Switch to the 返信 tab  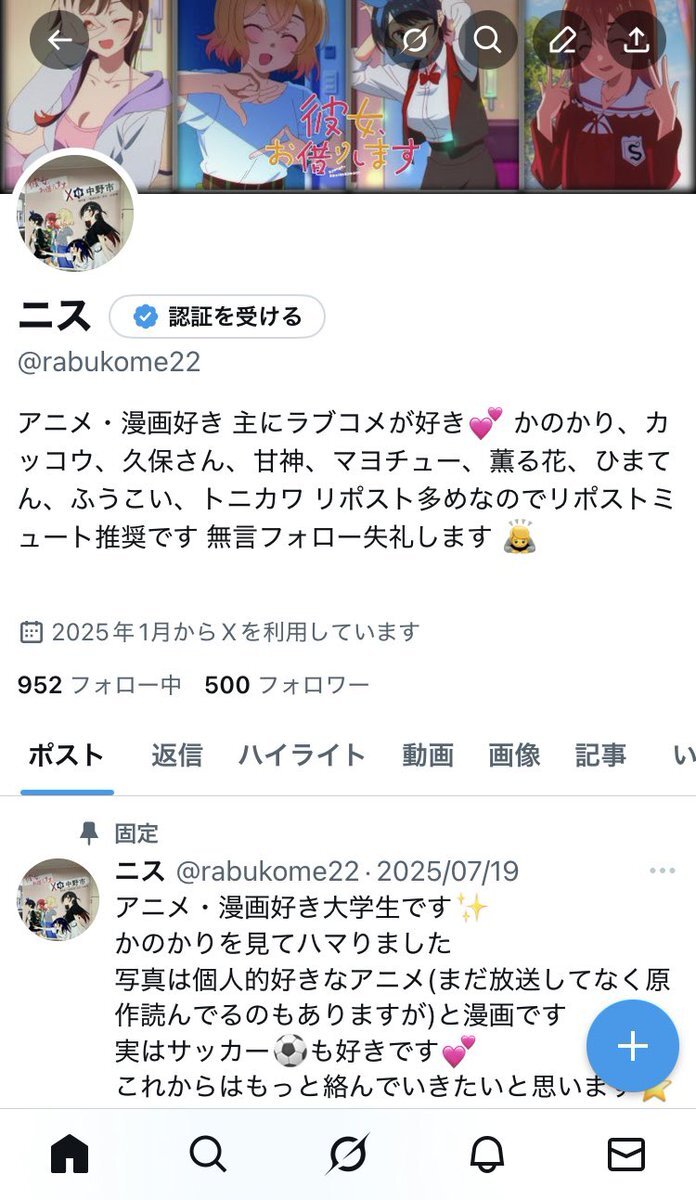click(x=177, y=755)
